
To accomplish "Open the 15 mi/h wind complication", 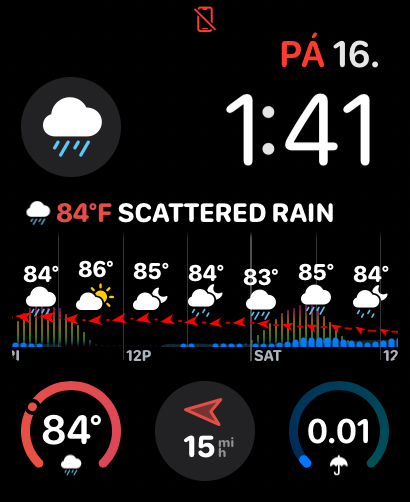I will click(205, 431).
